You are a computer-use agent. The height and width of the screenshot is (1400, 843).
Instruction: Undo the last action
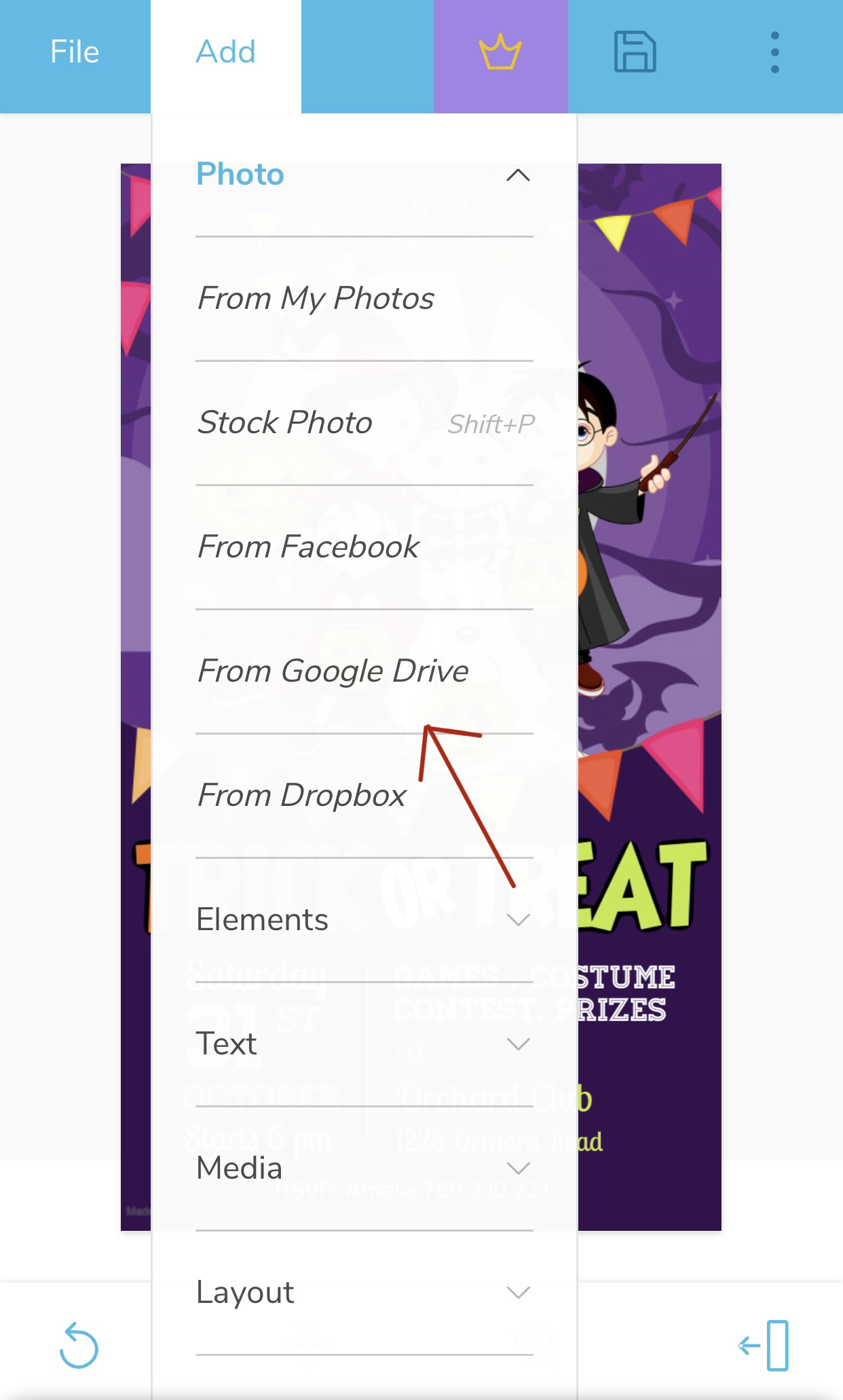tap(79, 1345)
